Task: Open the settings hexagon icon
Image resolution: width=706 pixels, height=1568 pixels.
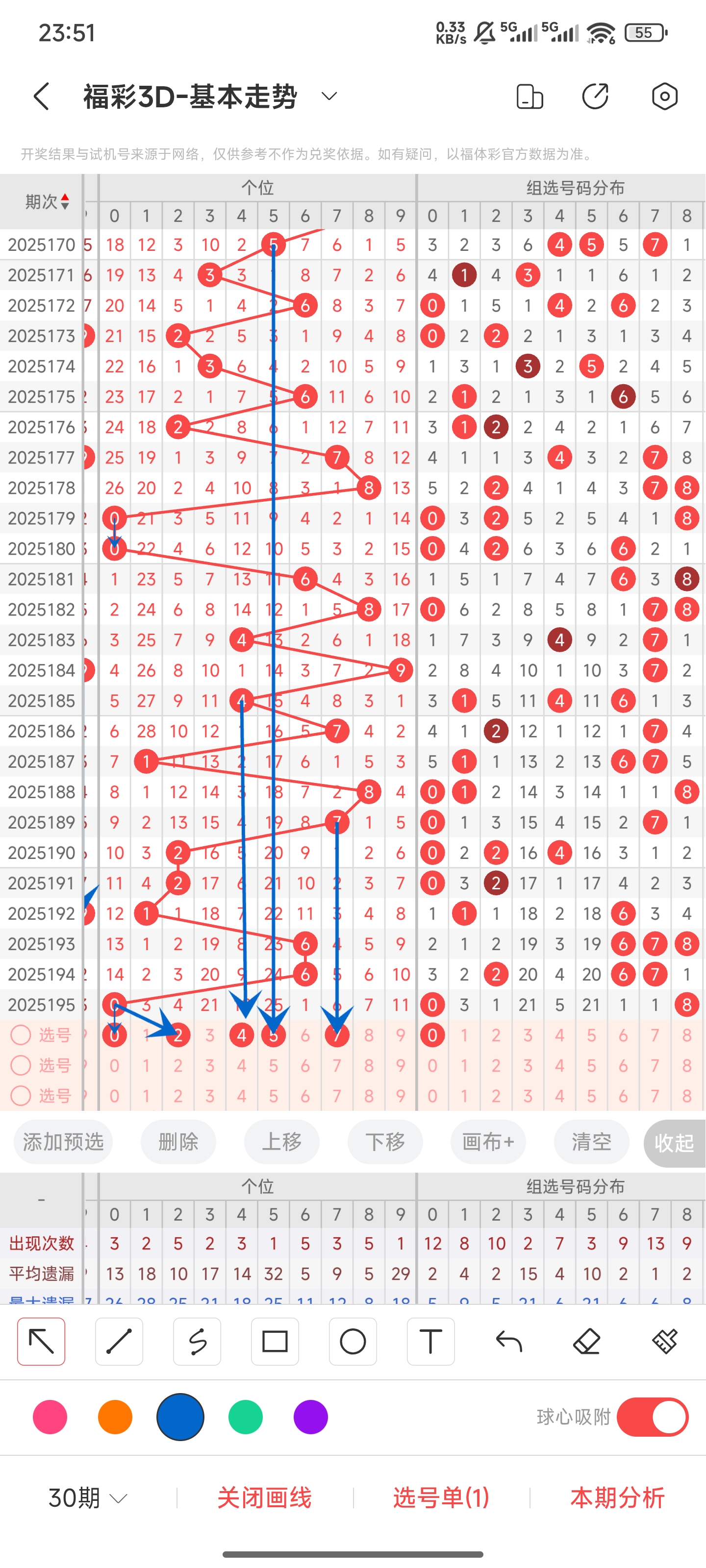Action: pyautogui.click(x=664, y=97)
